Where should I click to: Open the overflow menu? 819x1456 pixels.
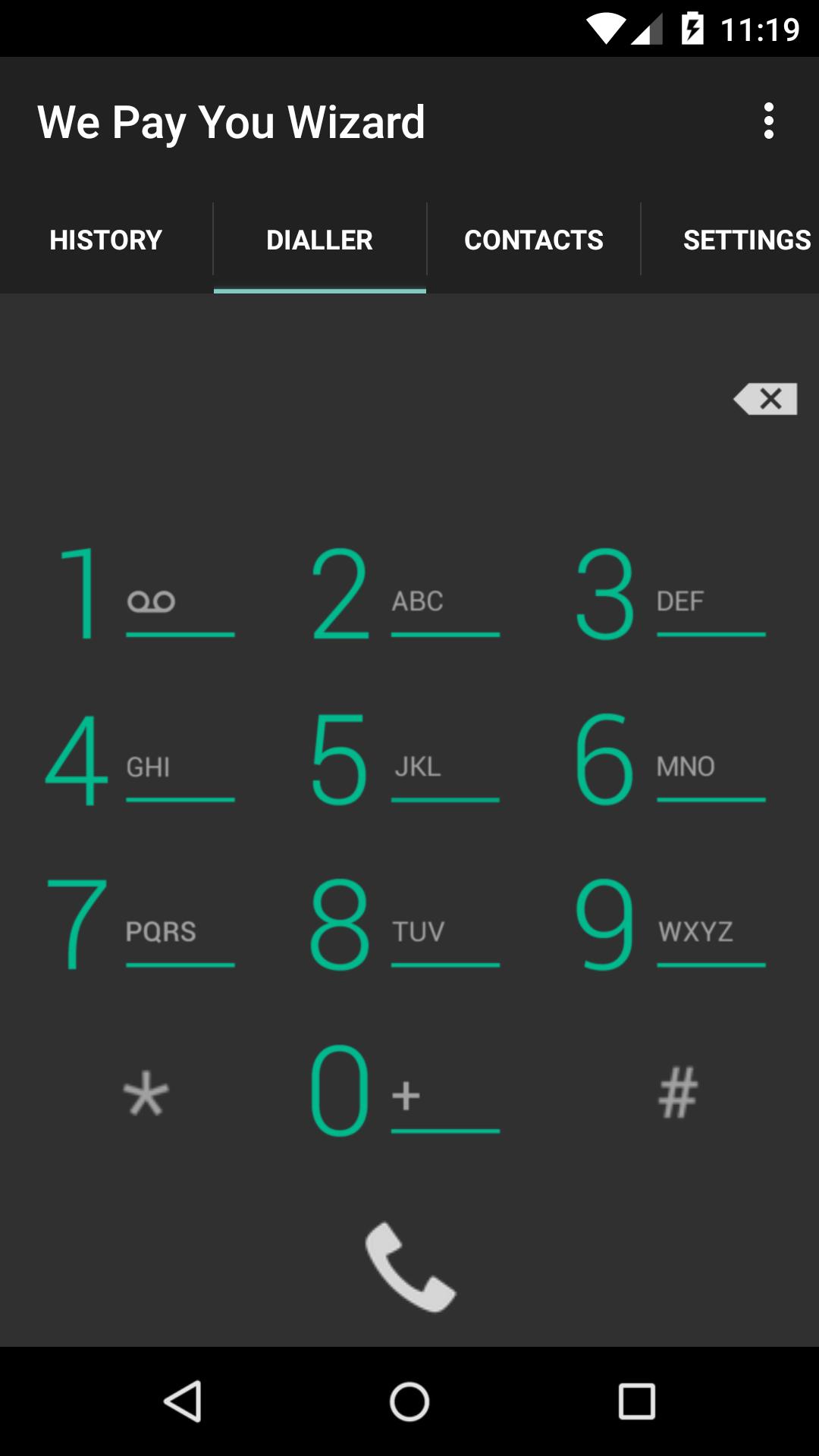tap(768, 121)
